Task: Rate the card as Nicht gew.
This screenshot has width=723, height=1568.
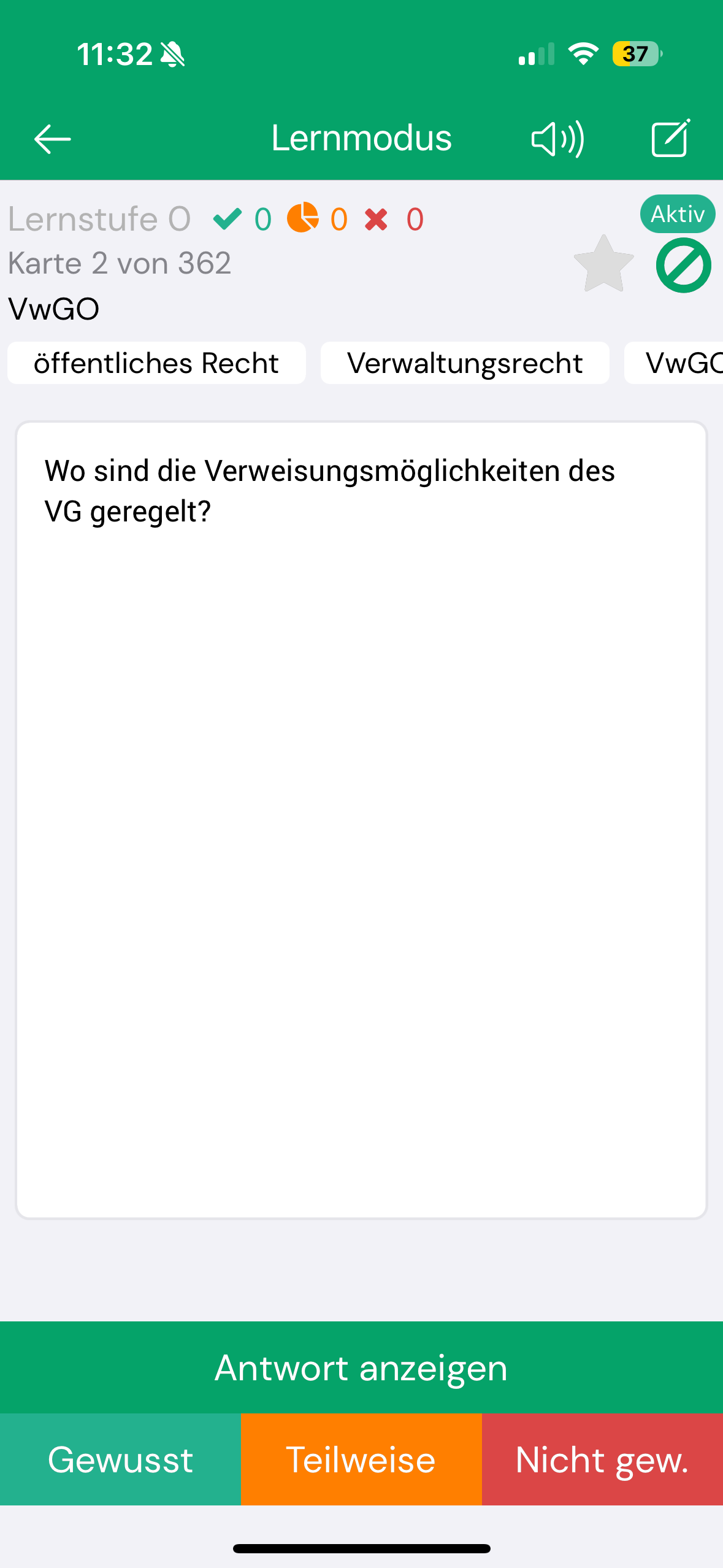Action: [602, 1459]
